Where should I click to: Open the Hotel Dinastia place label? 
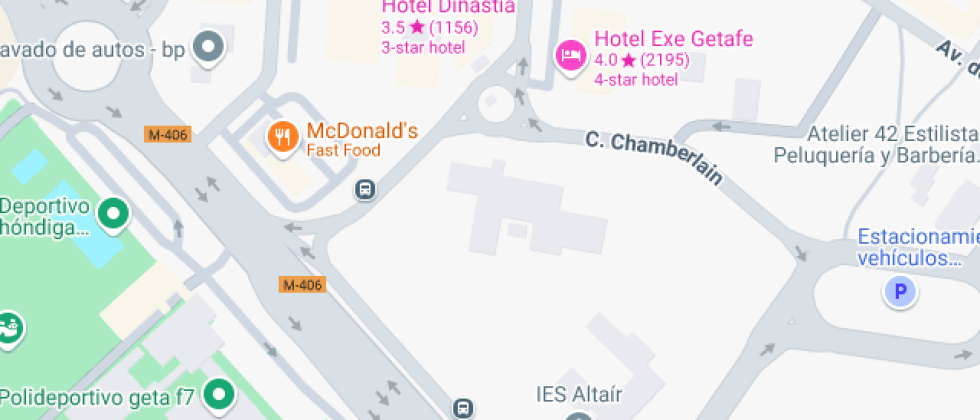(448, 7)
